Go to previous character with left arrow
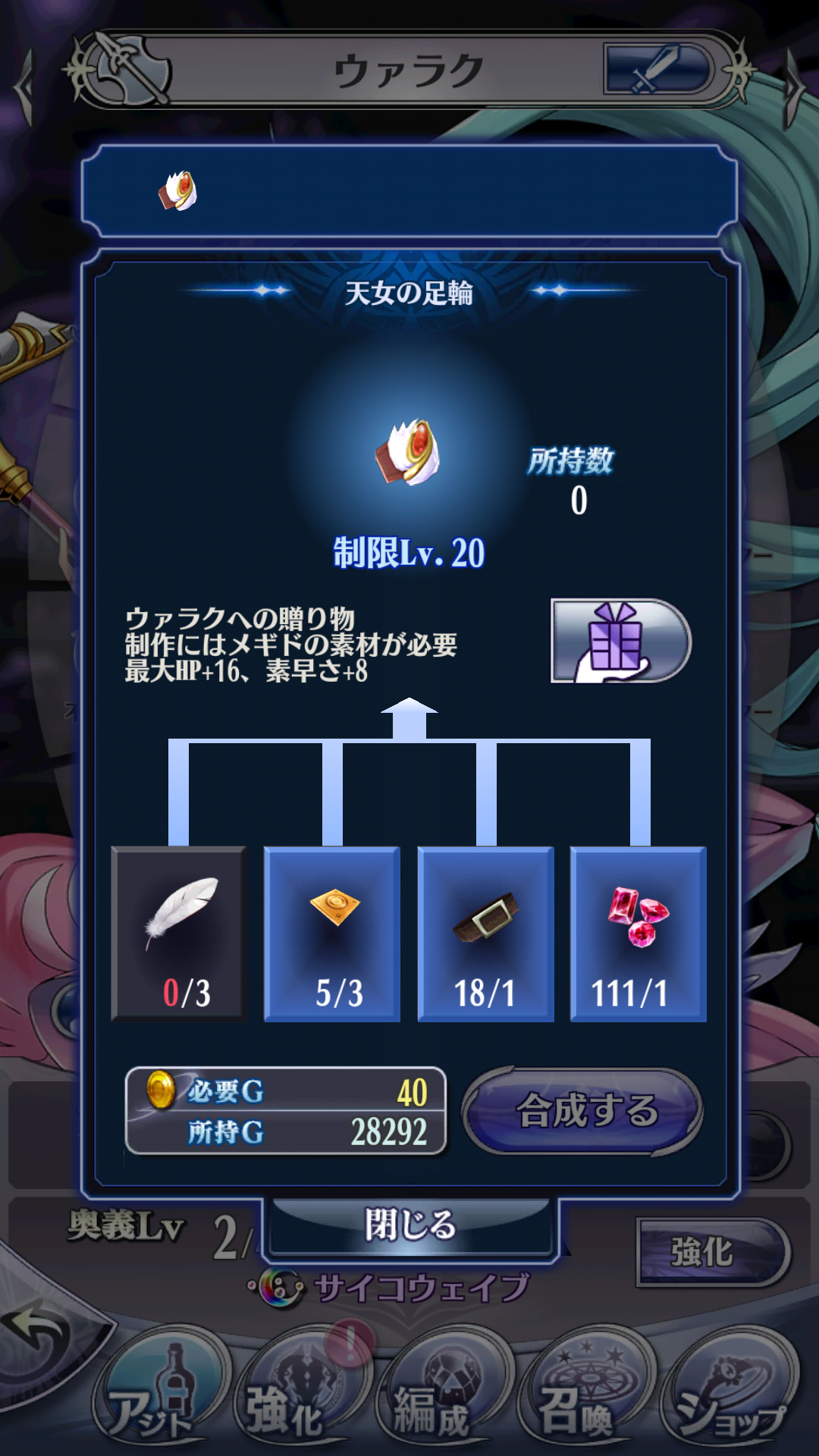The image size is (819, 1456). (24, 86)
